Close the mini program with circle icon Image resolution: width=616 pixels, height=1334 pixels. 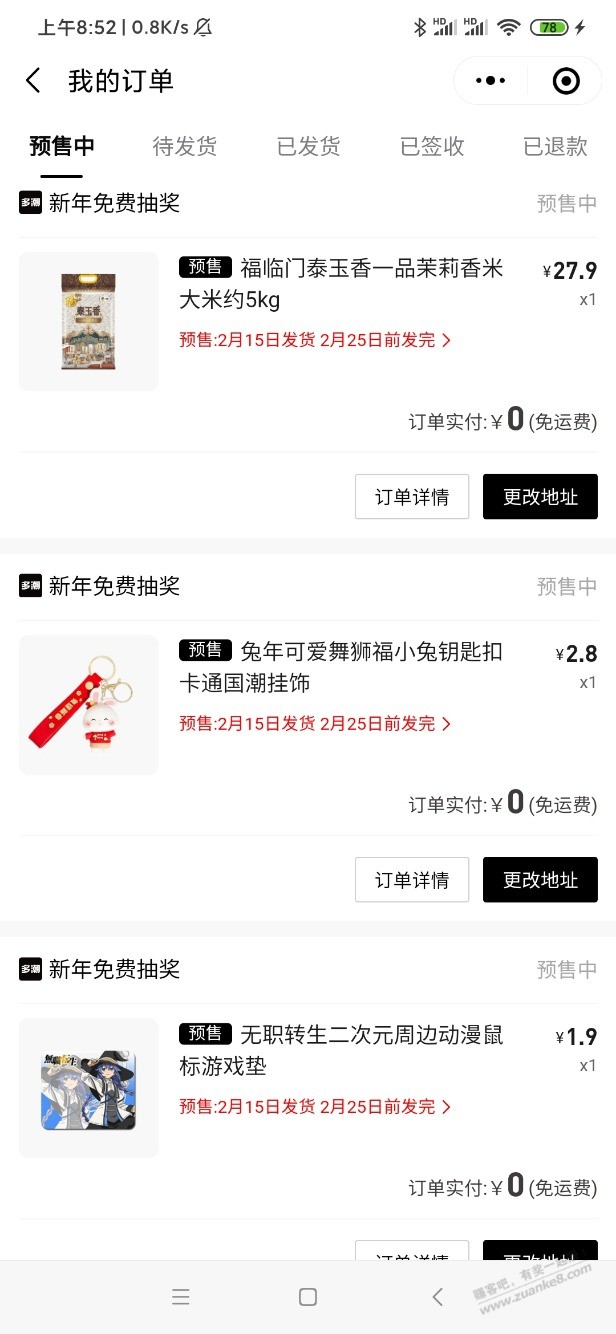tap(566, 81)
